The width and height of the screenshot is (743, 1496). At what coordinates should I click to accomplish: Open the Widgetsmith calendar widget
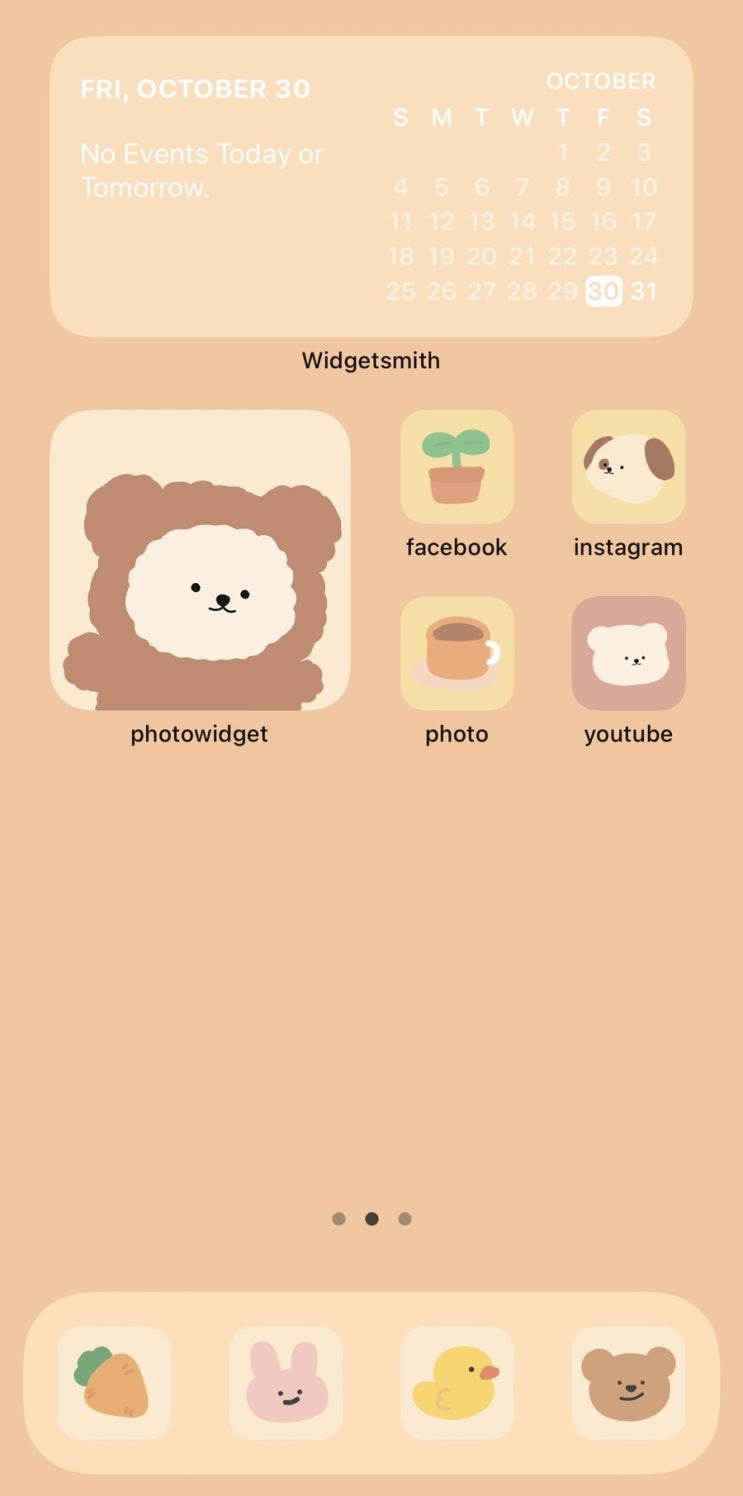coord(371,187)
